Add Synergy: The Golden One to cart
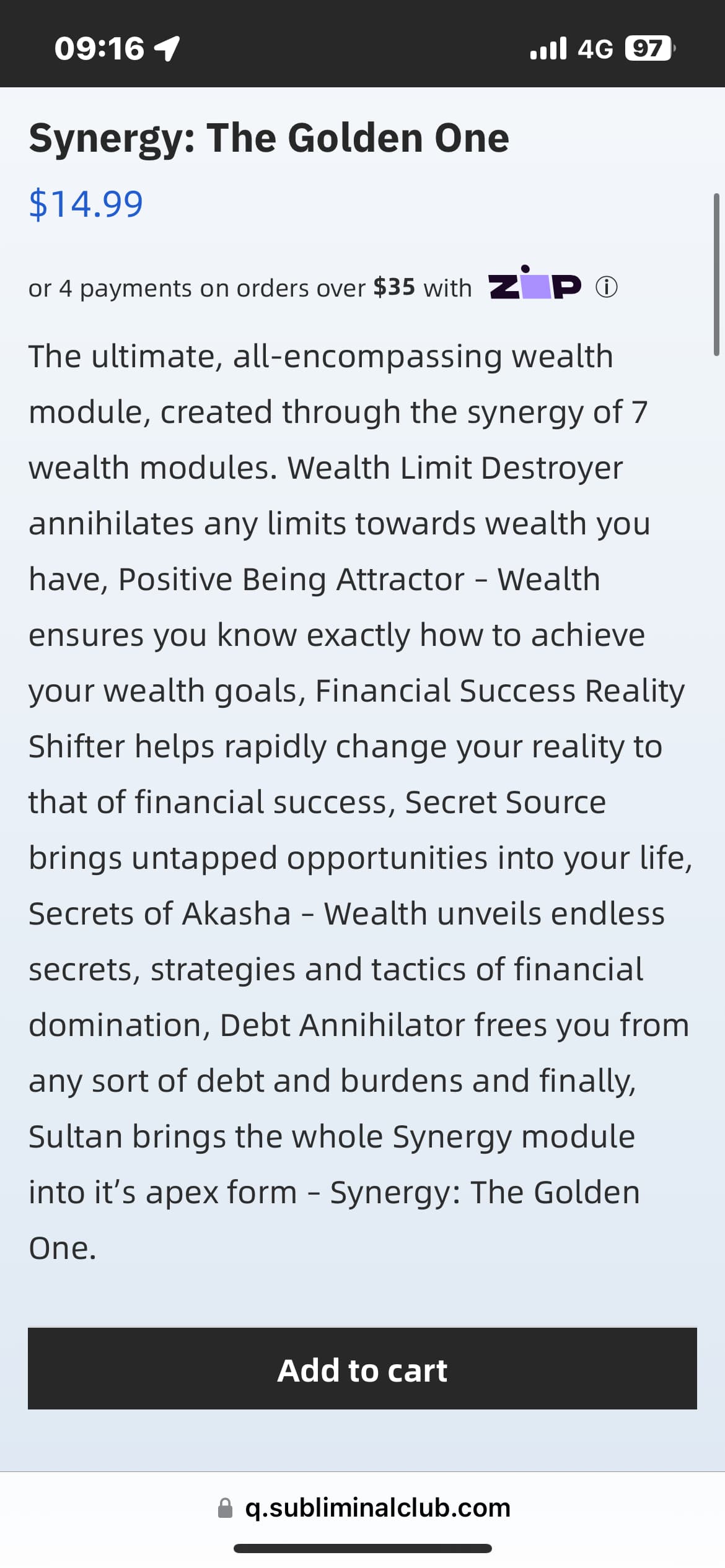This screenshot has height=1568, width=725. 362,1369
